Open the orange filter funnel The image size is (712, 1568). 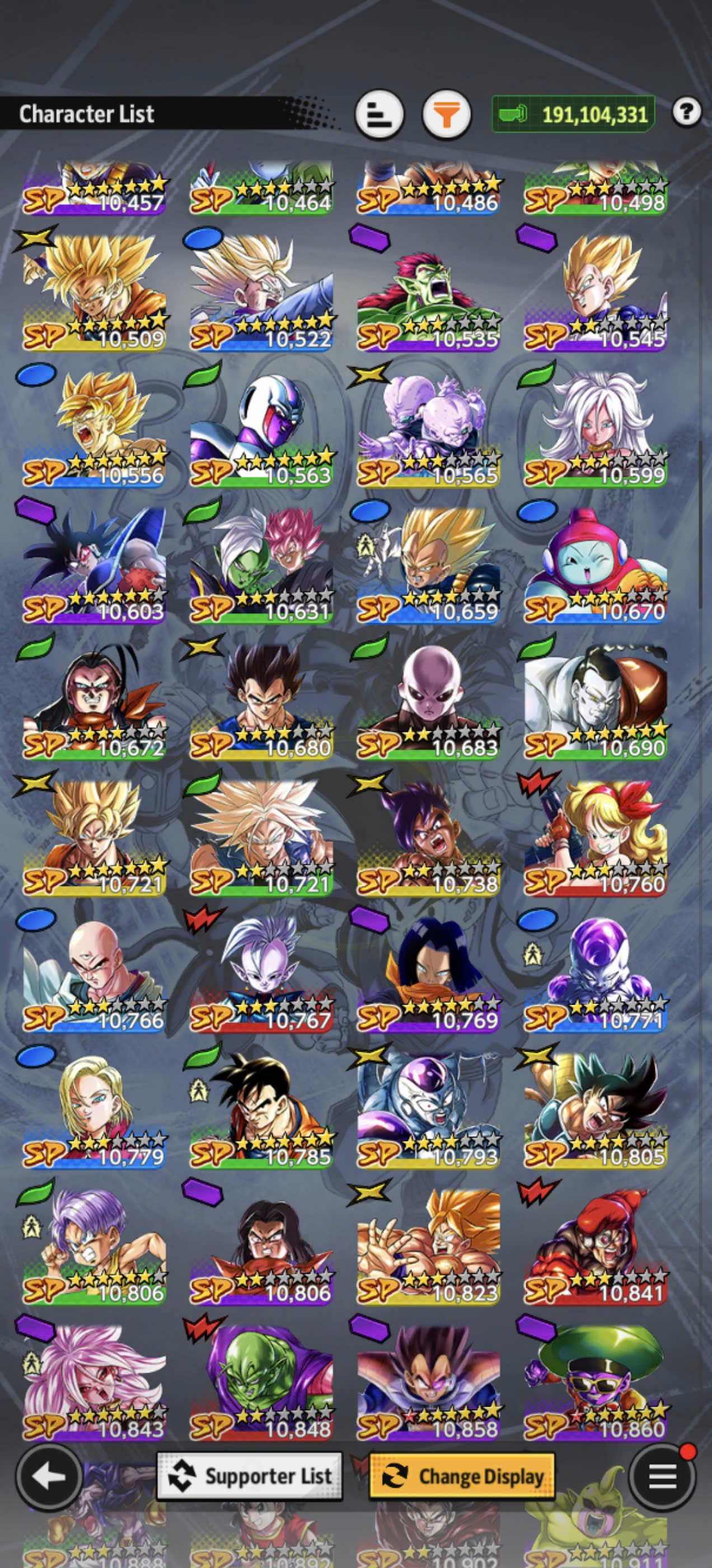coord(446,114)
